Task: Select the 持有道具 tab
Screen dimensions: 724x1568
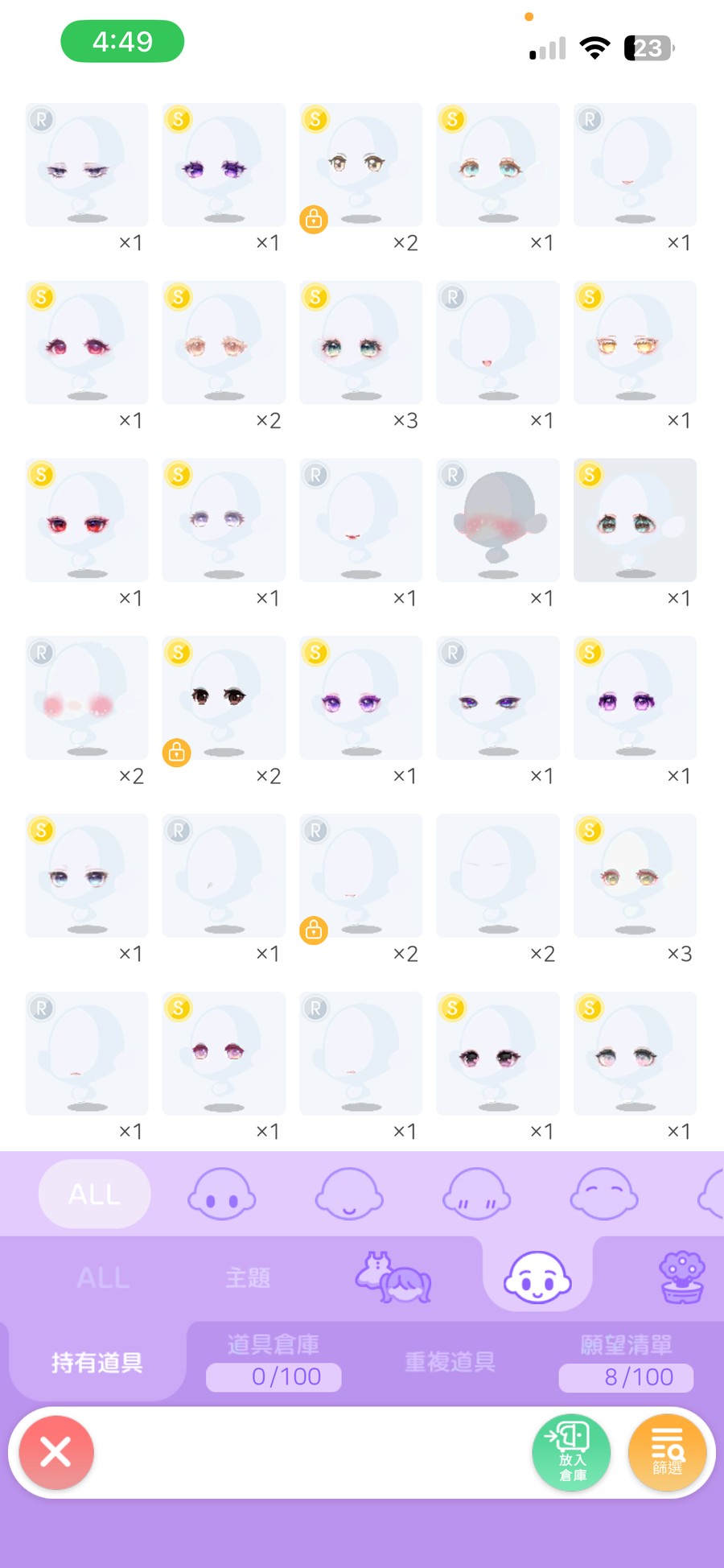Action: click(x=97, y=1362)
